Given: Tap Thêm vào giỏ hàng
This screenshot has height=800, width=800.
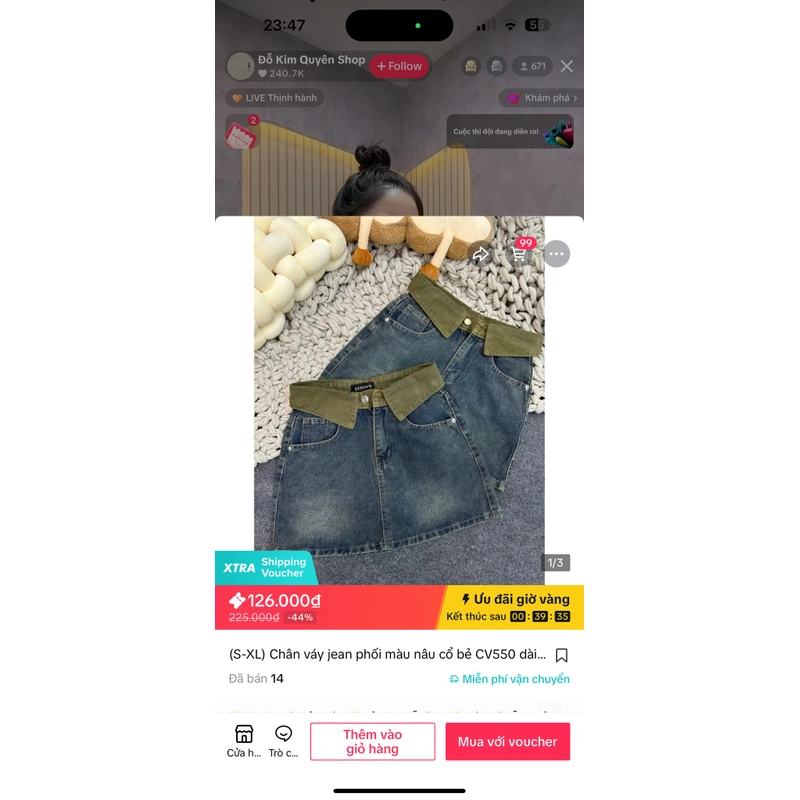Looking at the screenshot, I should coord(372,742).
